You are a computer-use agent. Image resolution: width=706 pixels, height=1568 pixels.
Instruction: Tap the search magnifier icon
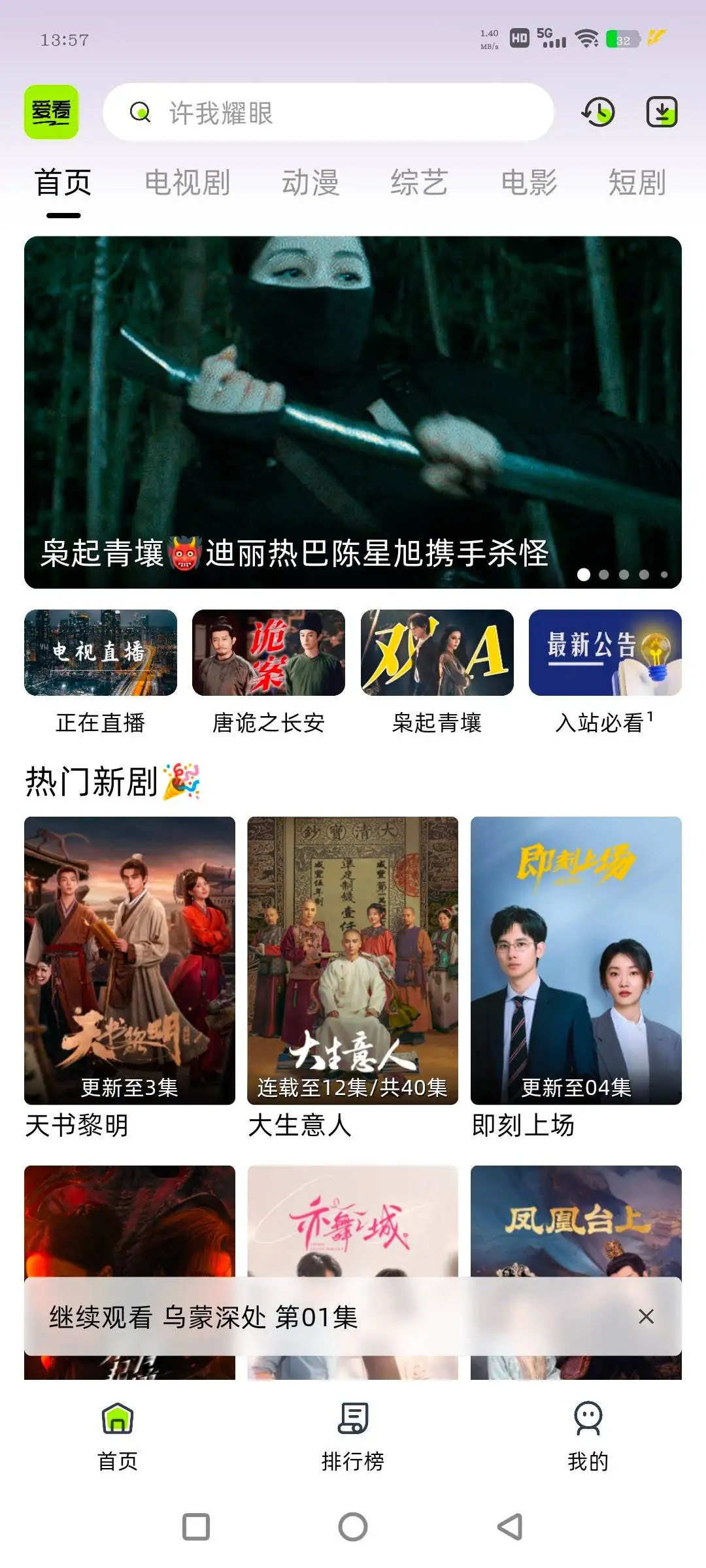coord(141,112)
